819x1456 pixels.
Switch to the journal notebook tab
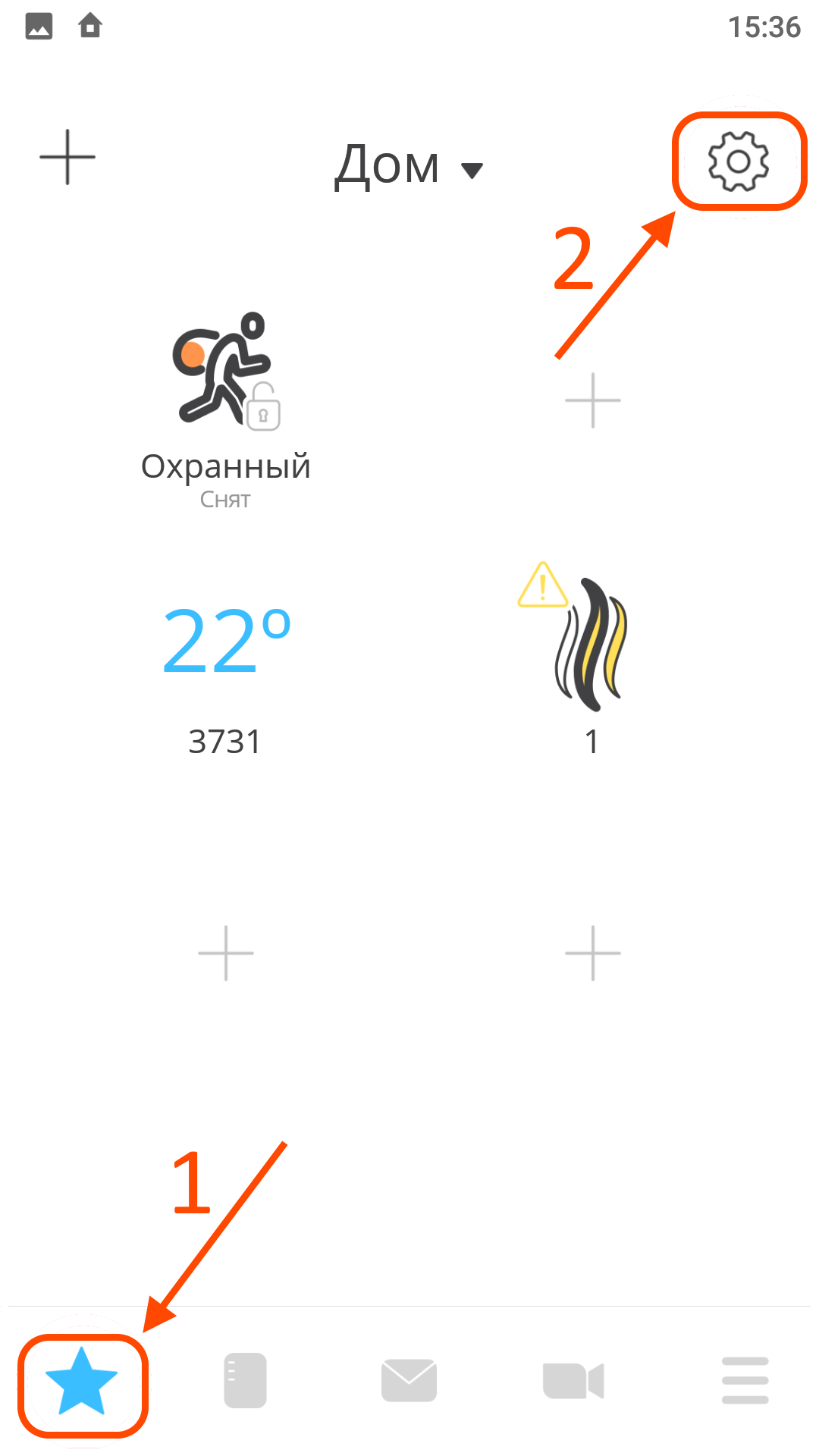[245, 1381]
